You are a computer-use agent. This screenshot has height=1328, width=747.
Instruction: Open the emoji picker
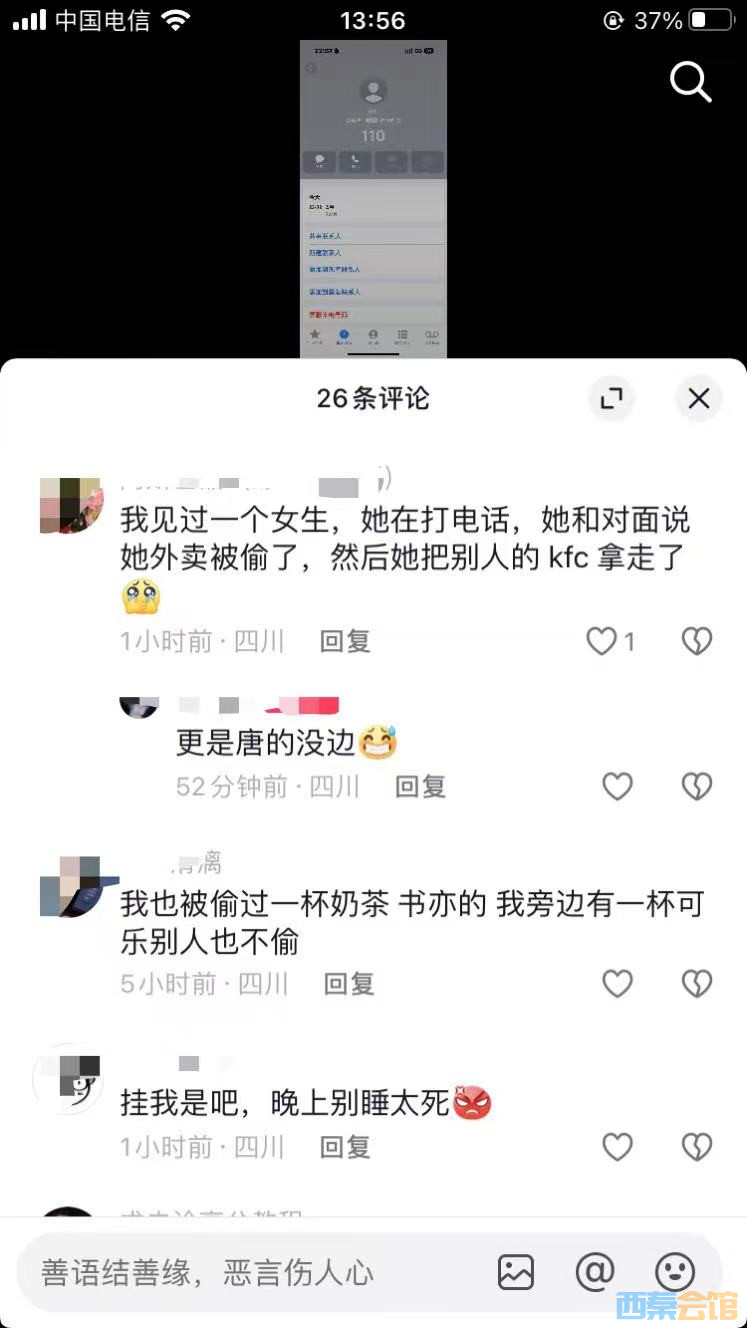coord(675,1272)
